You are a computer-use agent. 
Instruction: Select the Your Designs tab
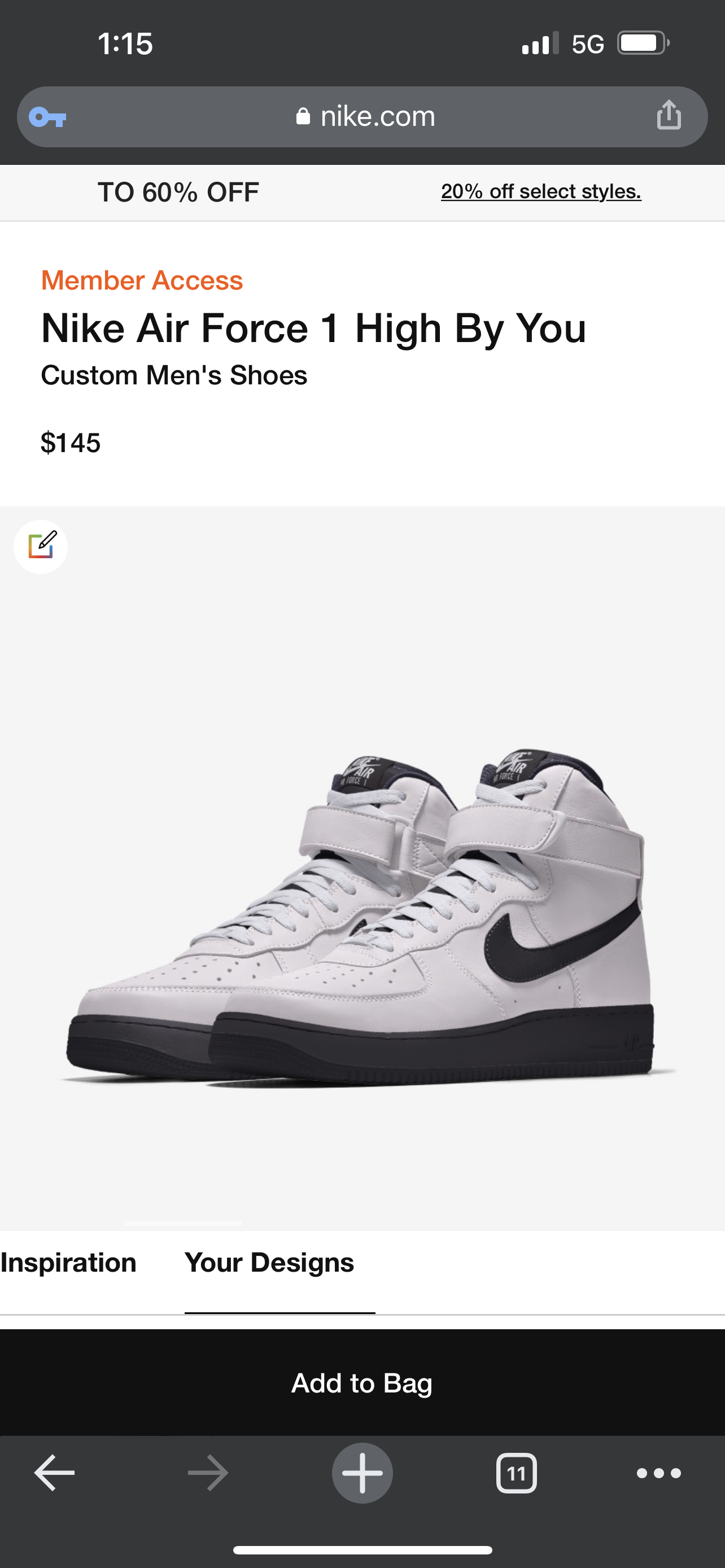pyautogui.click(x=269, y=1263)
